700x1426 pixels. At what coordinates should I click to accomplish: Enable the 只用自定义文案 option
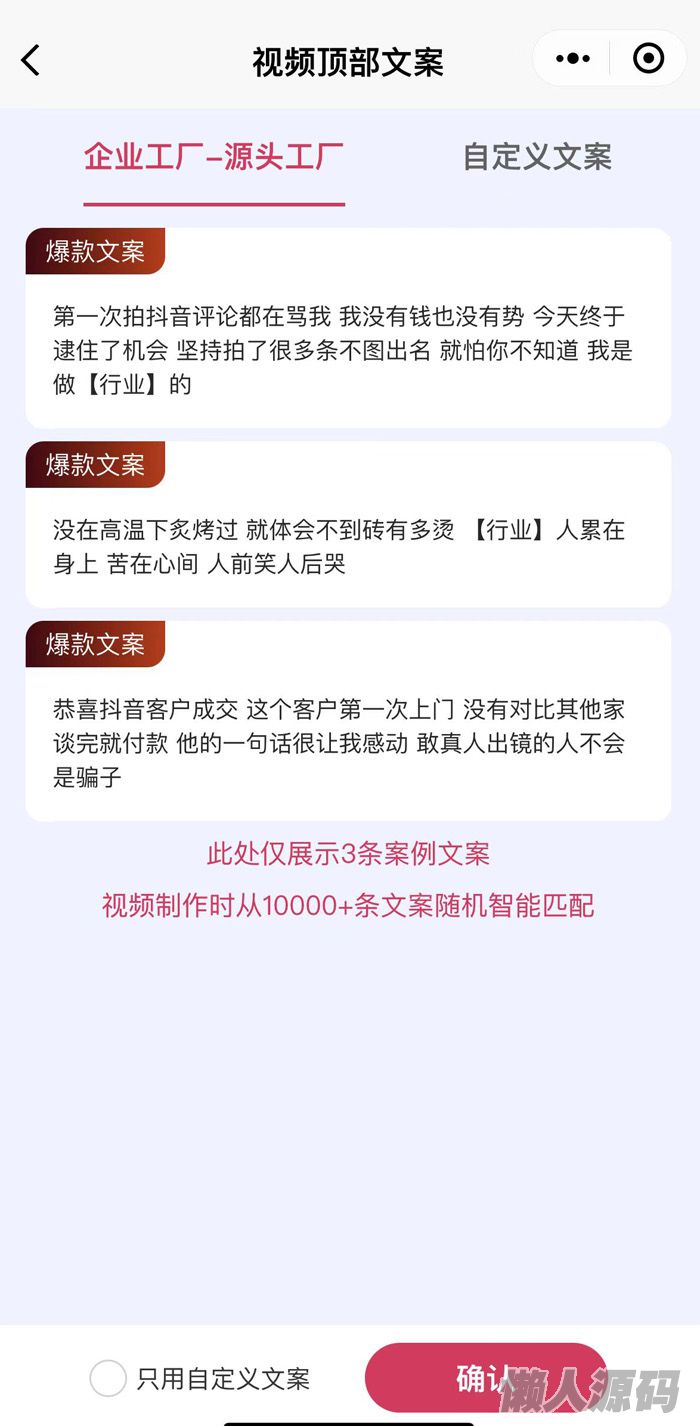(108, 1378)
